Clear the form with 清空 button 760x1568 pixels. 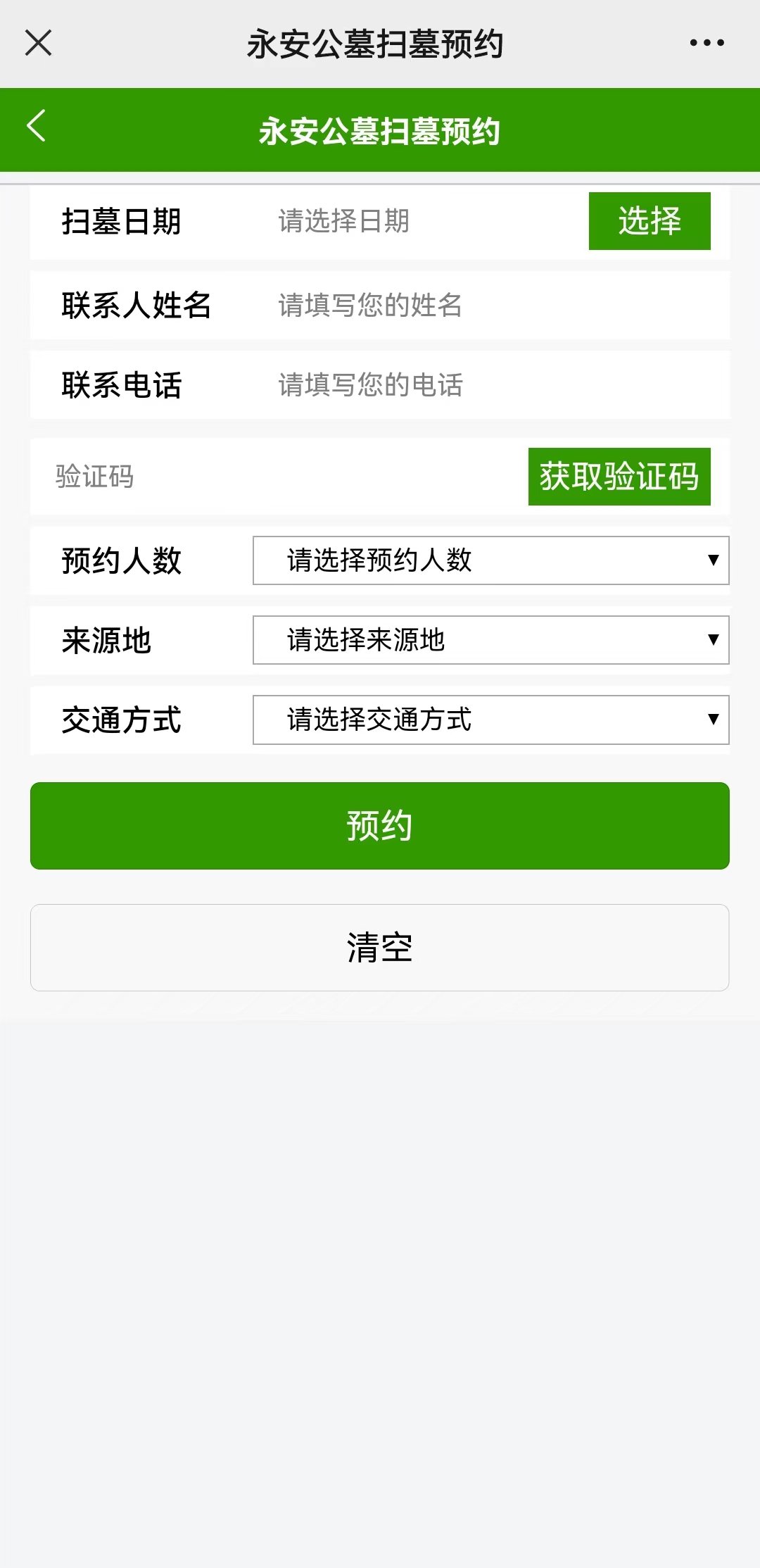[x=379, y=948]
